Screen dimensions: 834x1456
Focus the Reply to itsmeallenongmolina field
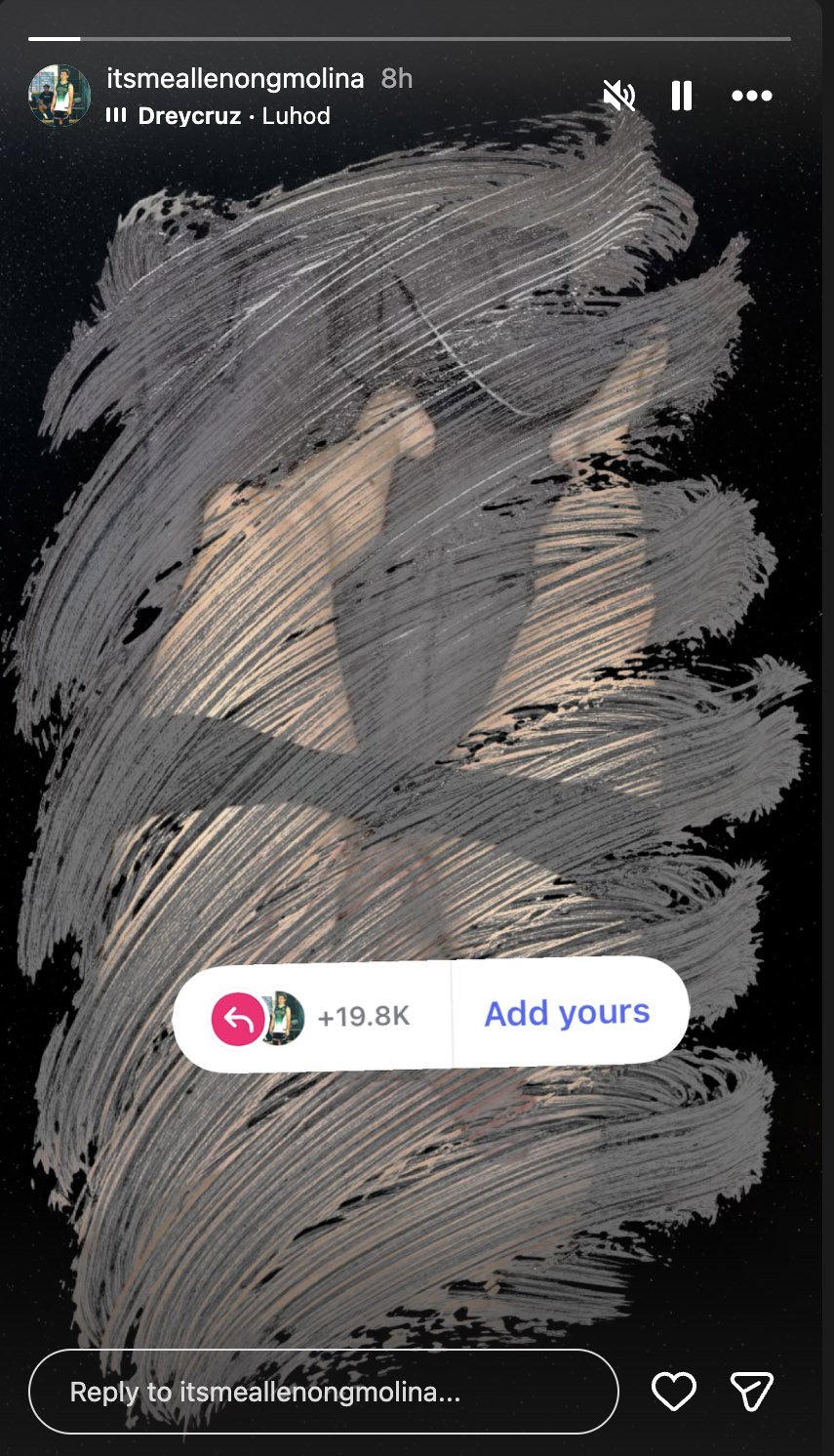click(323, 1392)
